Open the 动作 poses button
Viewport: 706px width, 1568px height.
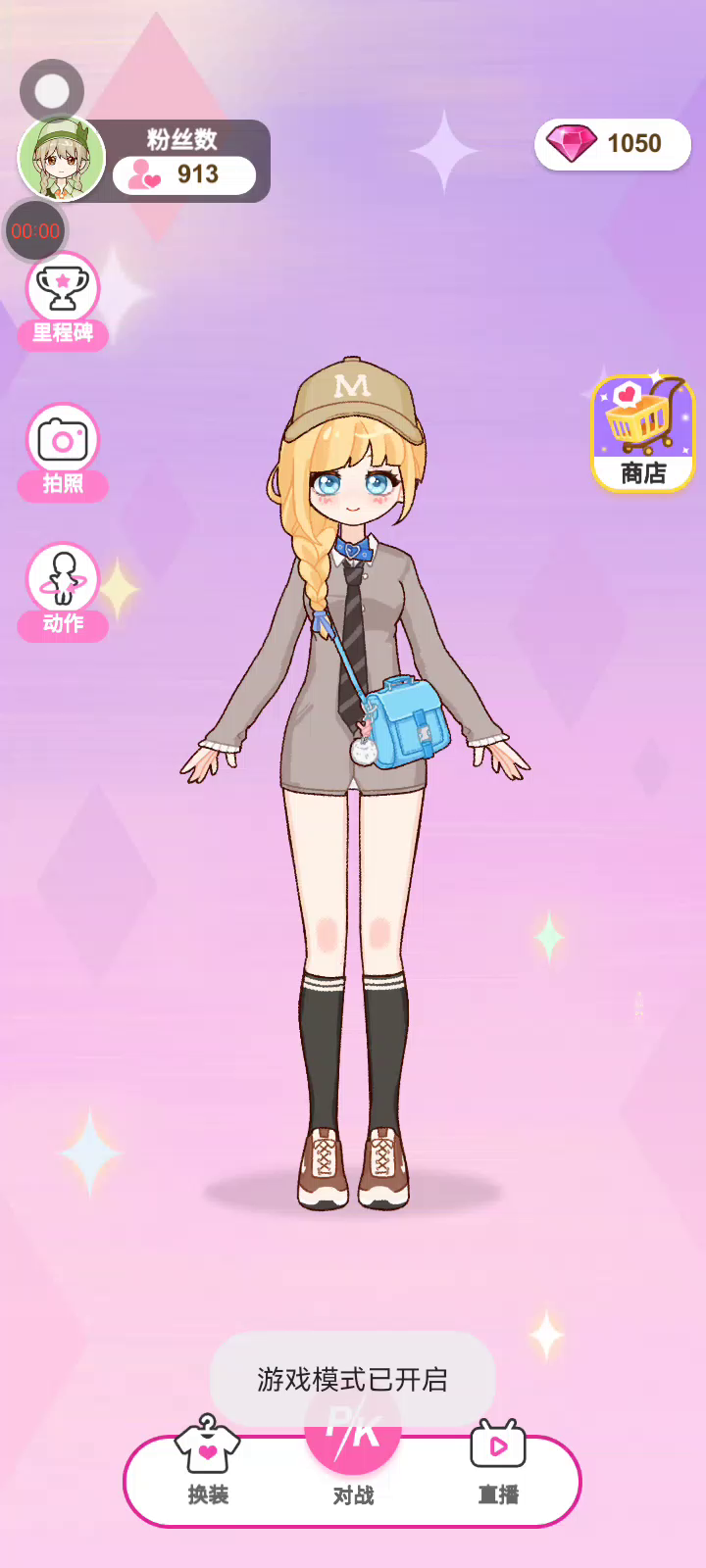tap(63, 593)
